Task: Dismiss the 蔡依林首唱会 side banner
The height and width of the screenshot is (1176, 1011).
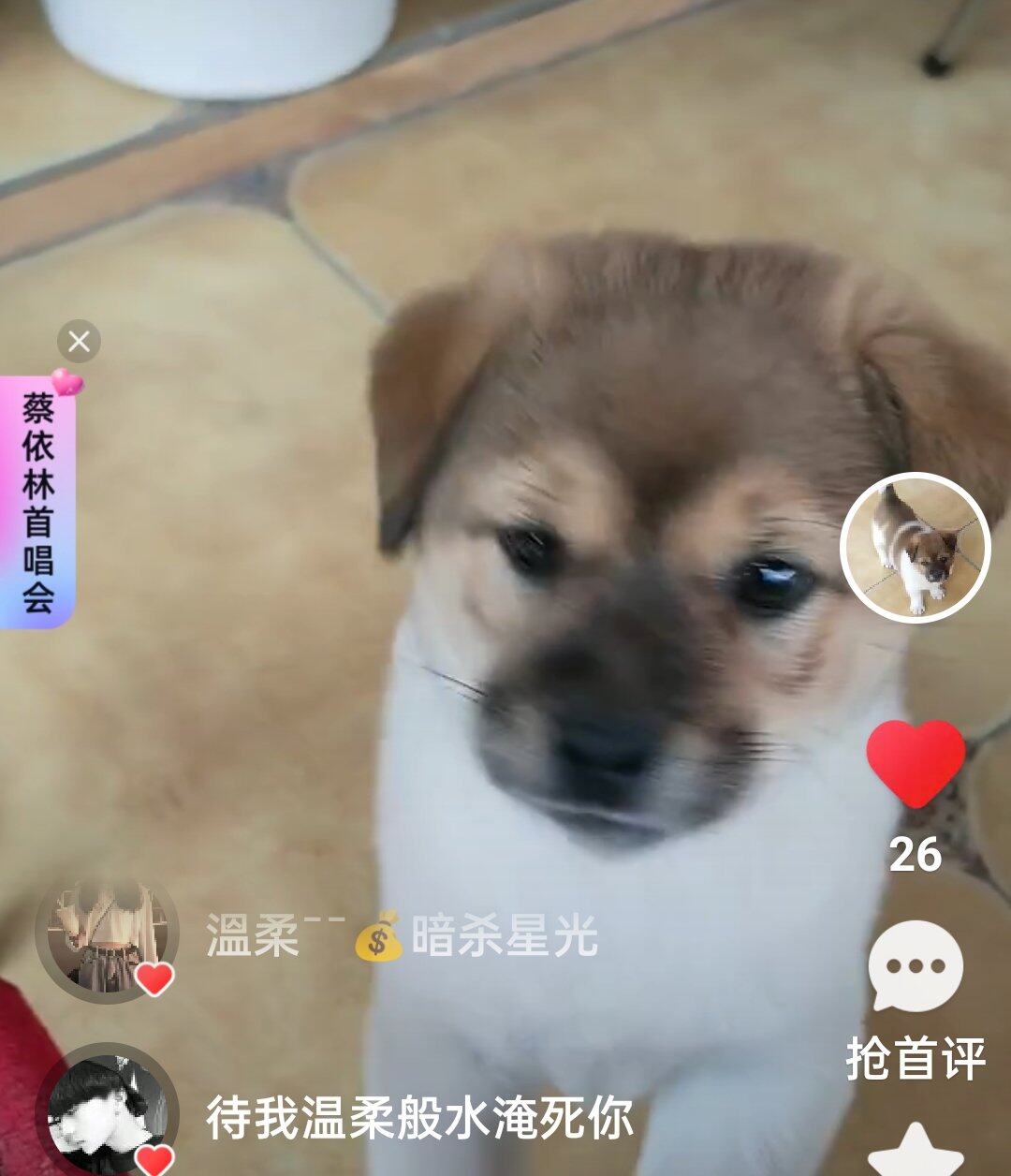Action: [x=79, y=342]
